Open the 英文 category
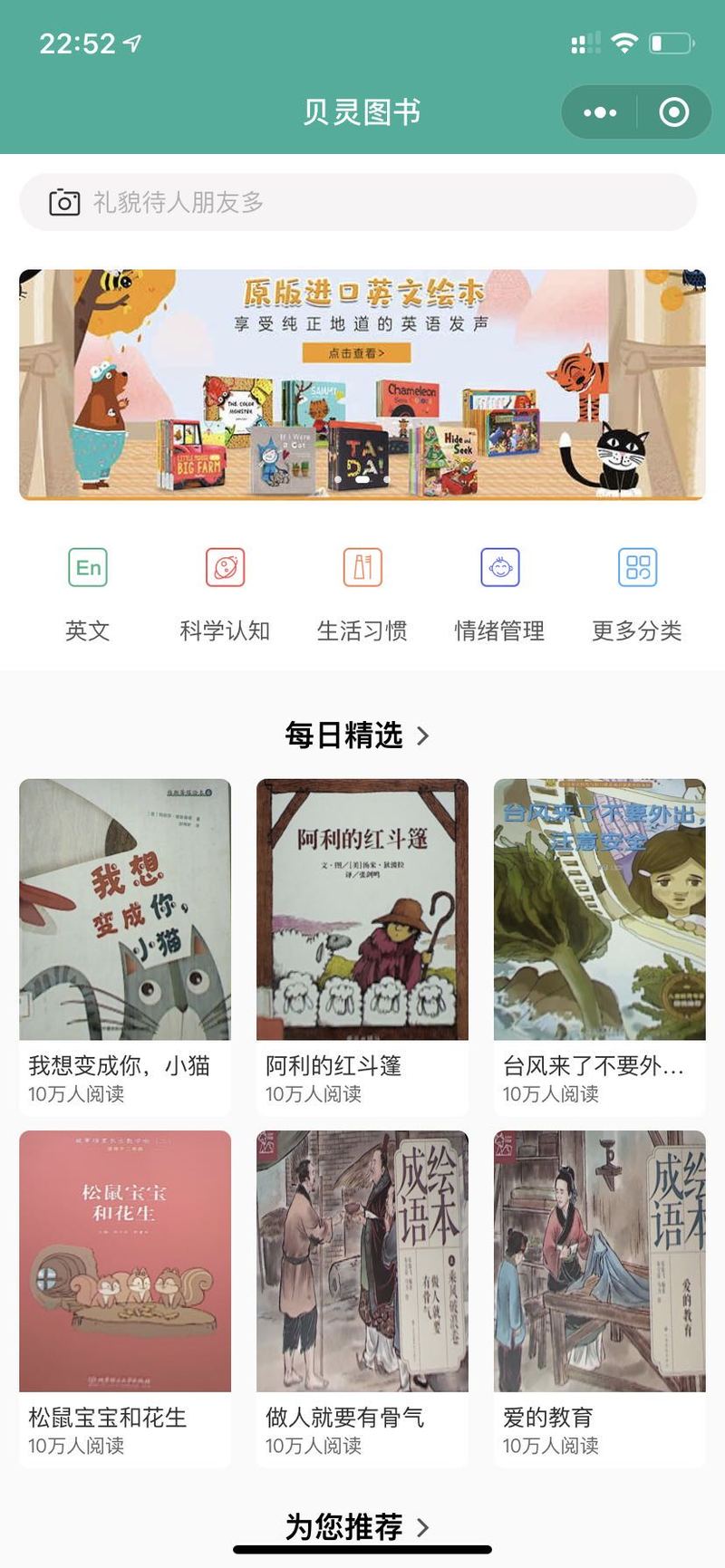The width and height of the screenshot is (725, 1568). click(88, 593)
